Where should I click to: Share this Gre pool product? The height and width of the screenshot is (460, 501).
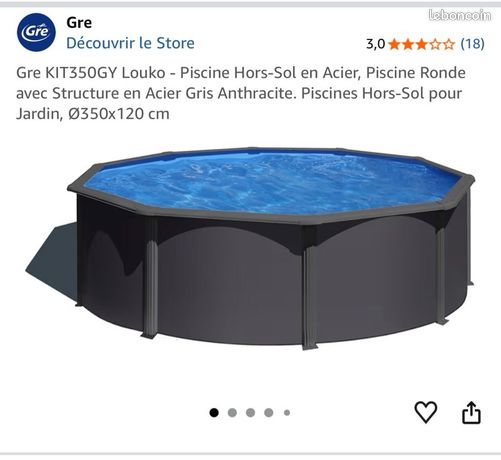coord(471,412)
